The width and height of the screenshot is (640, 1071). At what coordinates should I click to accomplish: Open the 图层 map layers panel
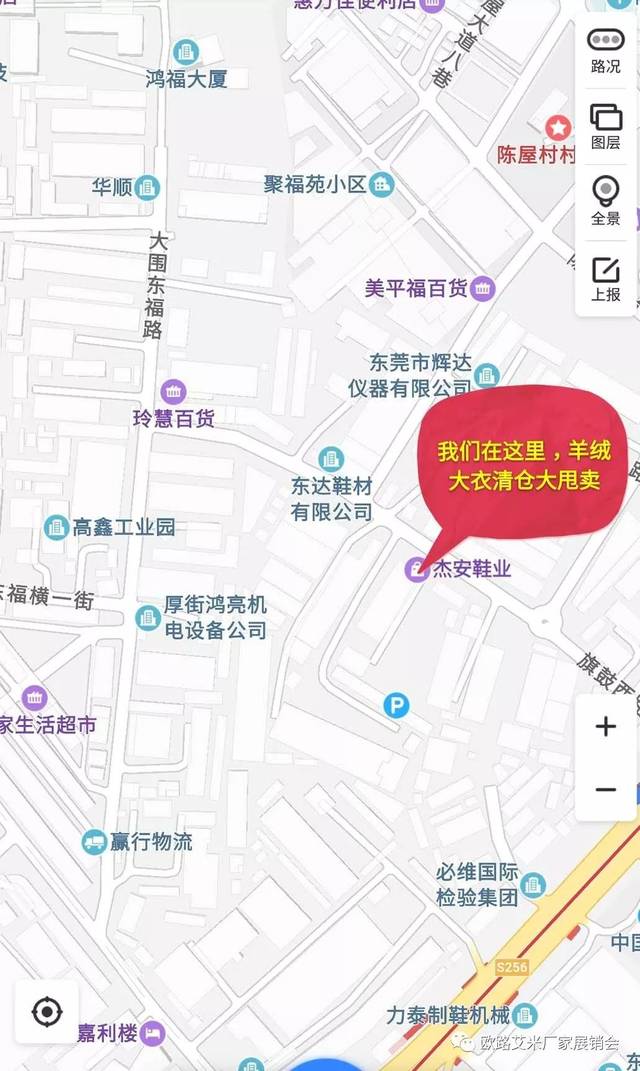point(606,127)
